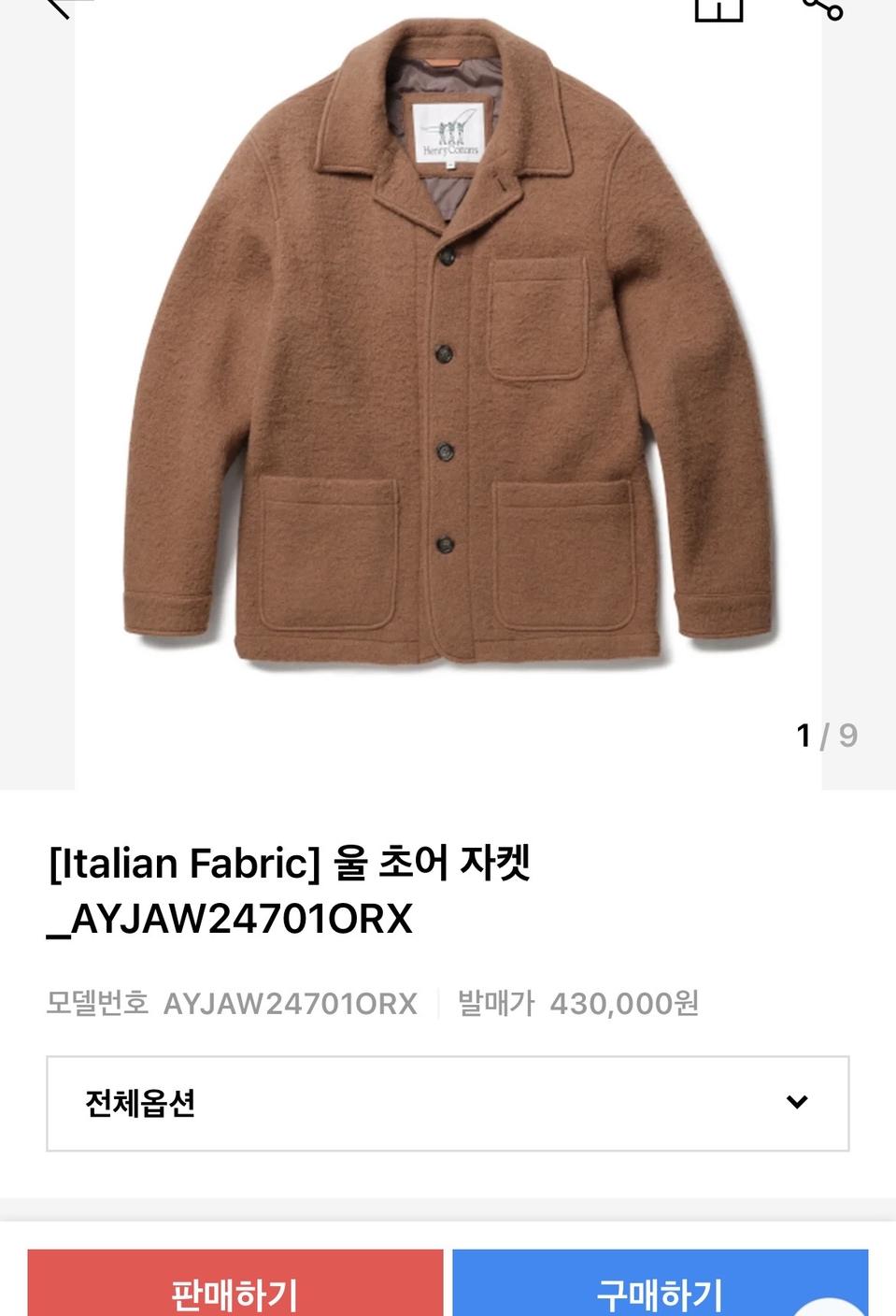View the jacket product photo
896x1316 pixels.
pyautogui.click(x=448, y=374)
